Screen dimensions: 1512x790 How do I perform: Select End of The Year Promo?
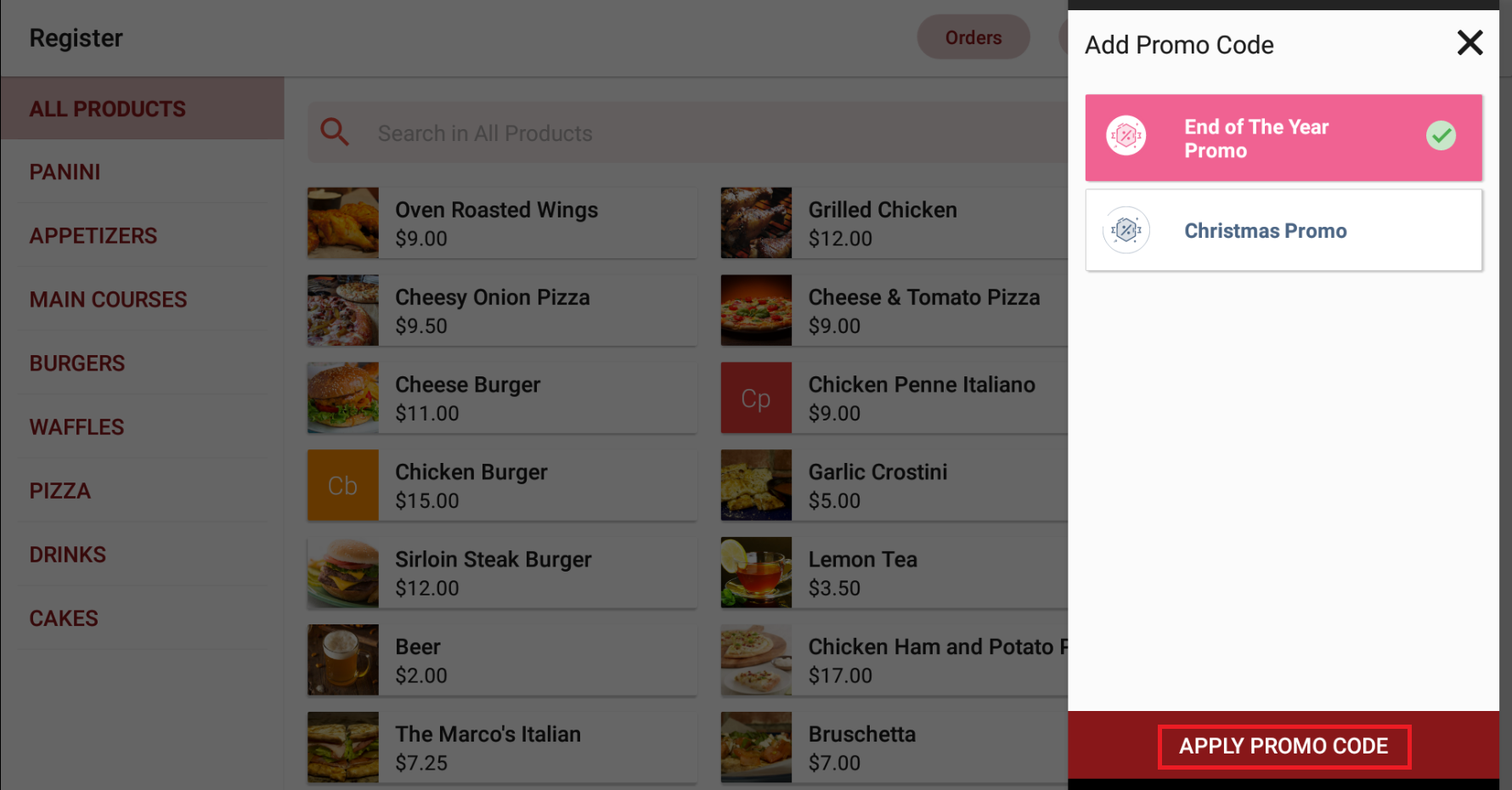pos(1283,138)
